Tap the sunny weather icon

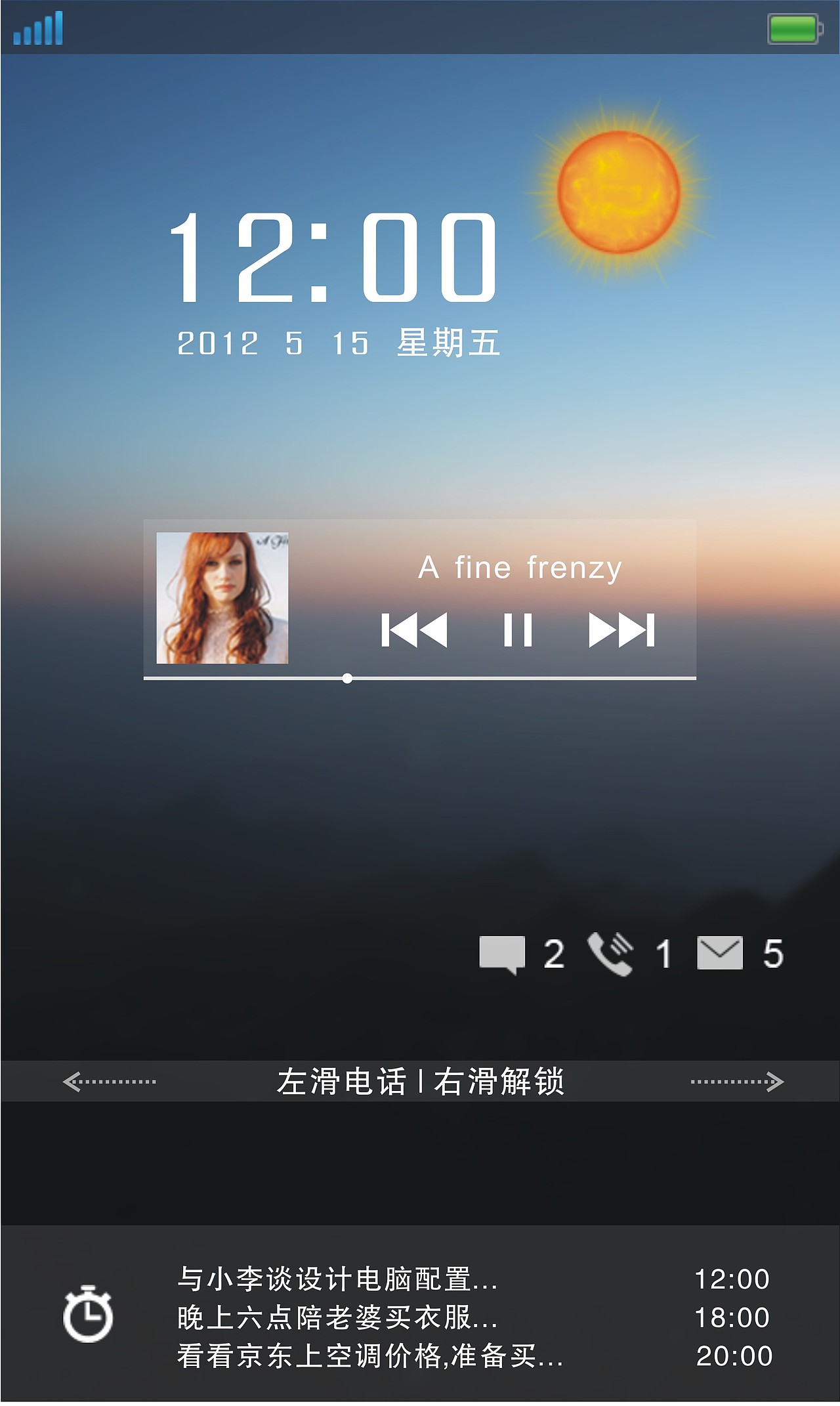pyautogui.click(x=617, y=190)
